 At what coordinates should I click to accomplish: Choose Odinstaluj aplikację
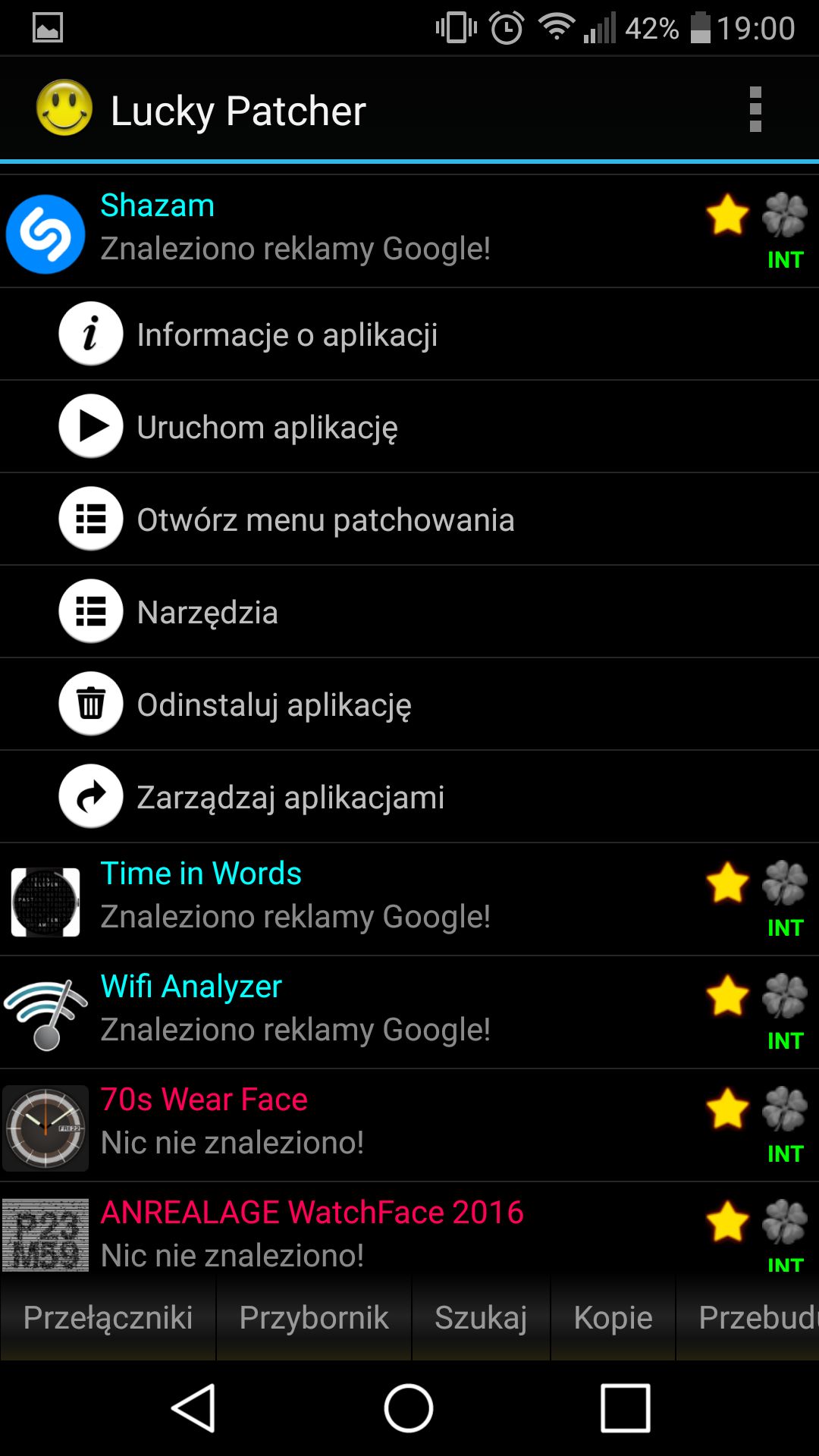click(409, 704)
